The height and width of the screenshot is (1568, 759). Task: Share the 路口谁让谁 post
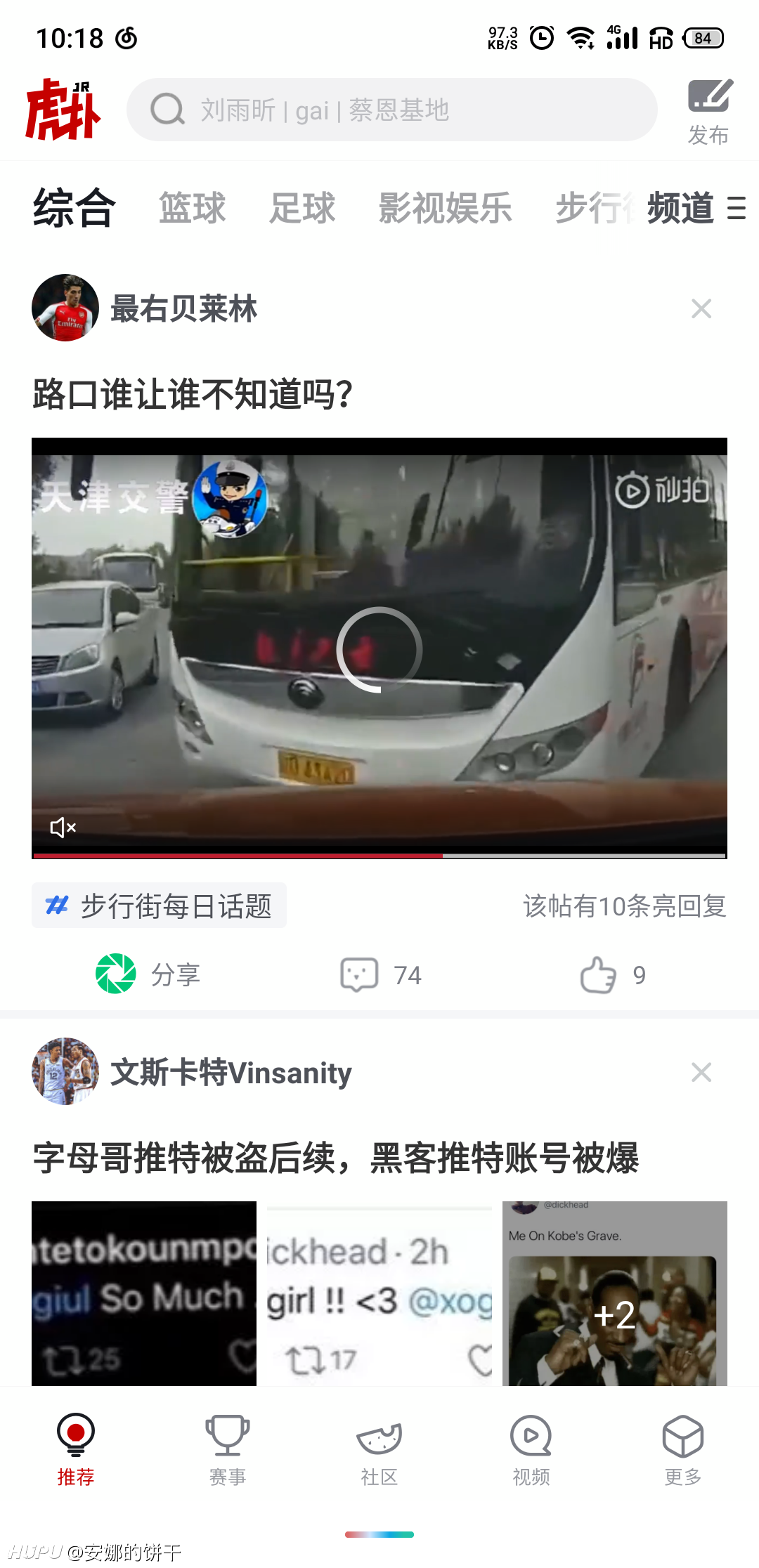pyautogui.click(x=148, y=974)
